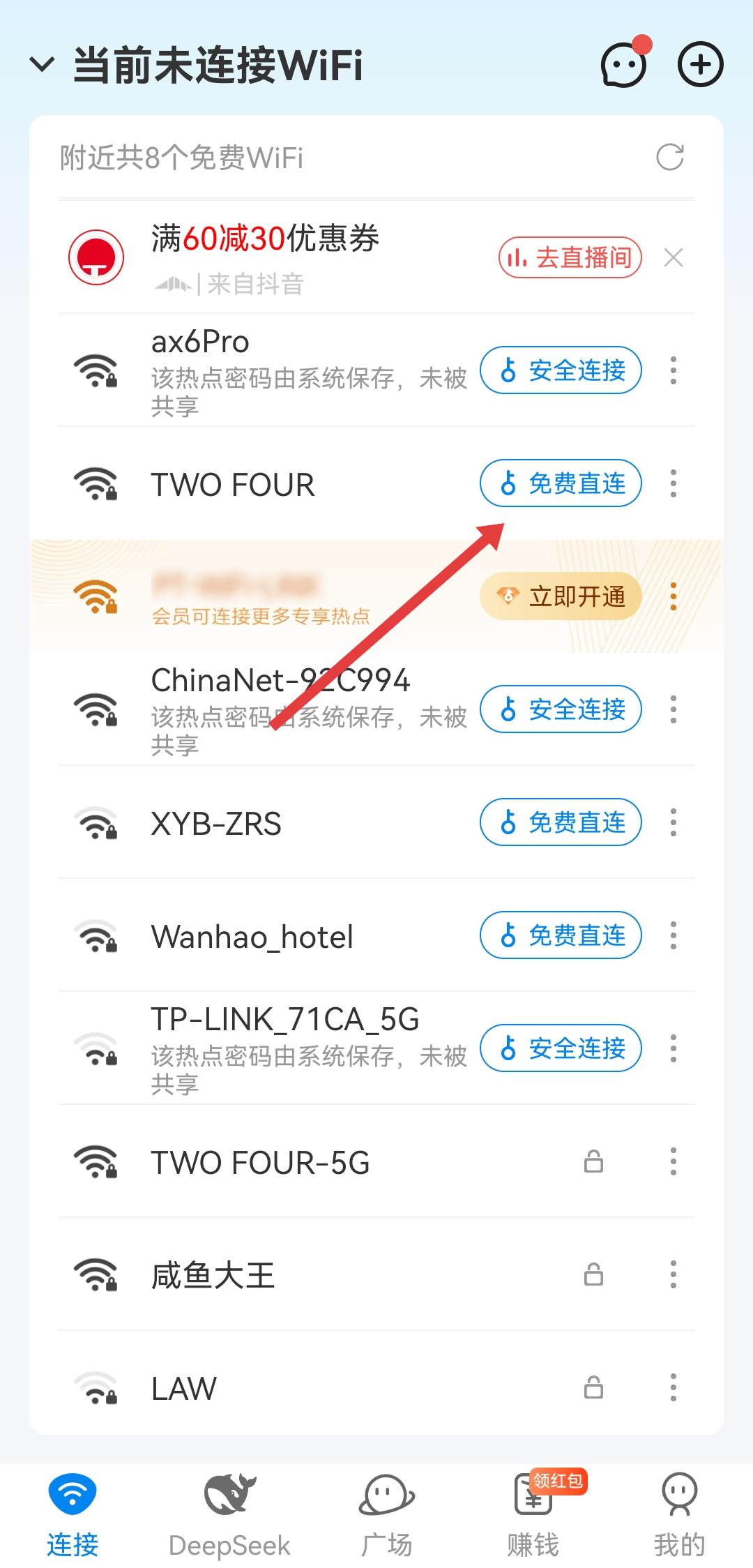Viewport: 753px width, 1568px height.
Task: Expand the 当前未连接WiFi dropdown chevron
Action: pyautogui.click(x=42, y=65)
